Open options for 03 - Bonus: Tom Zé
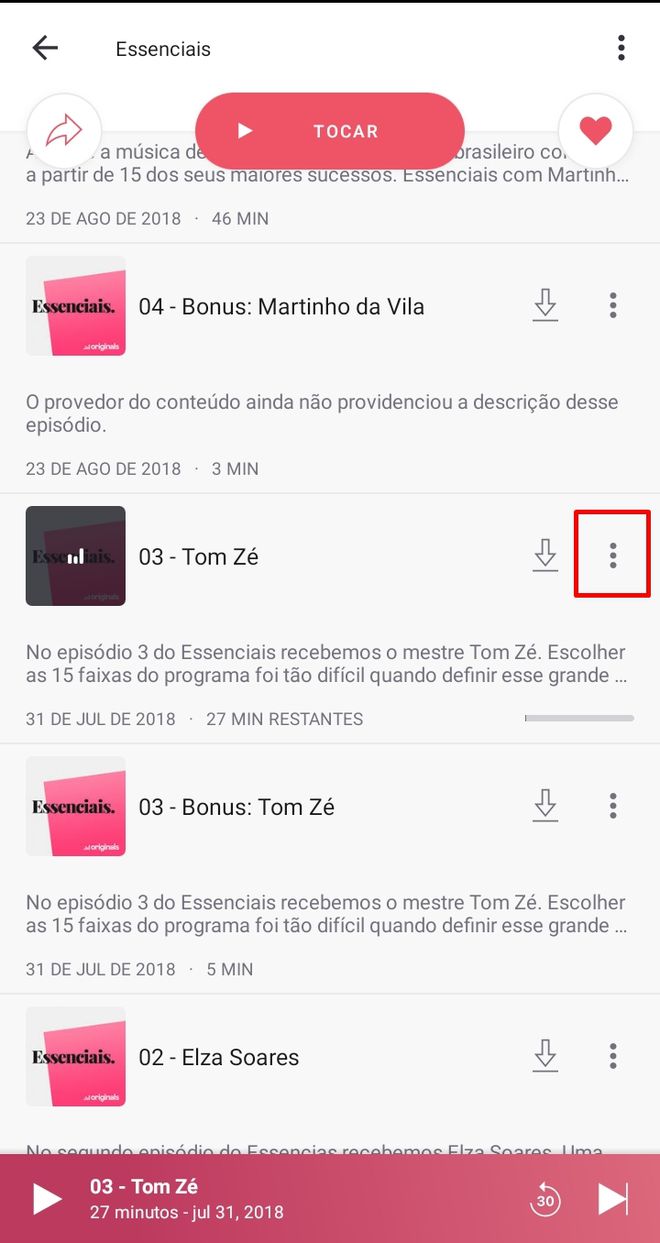The width and height of the screenshot is (660, 1243). tap(613, 805)
